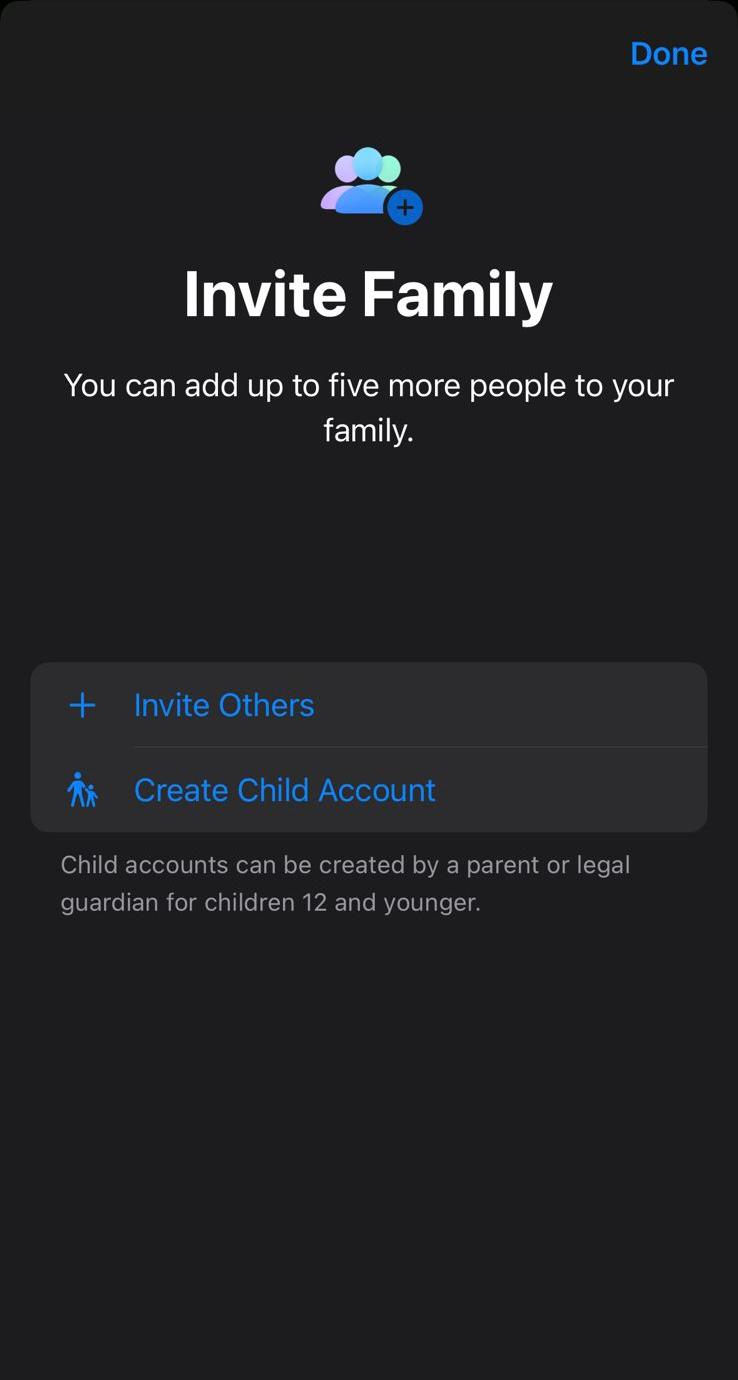Tap Done to close Invite Family
The image size is (738, 1380).
pos(668,54)
